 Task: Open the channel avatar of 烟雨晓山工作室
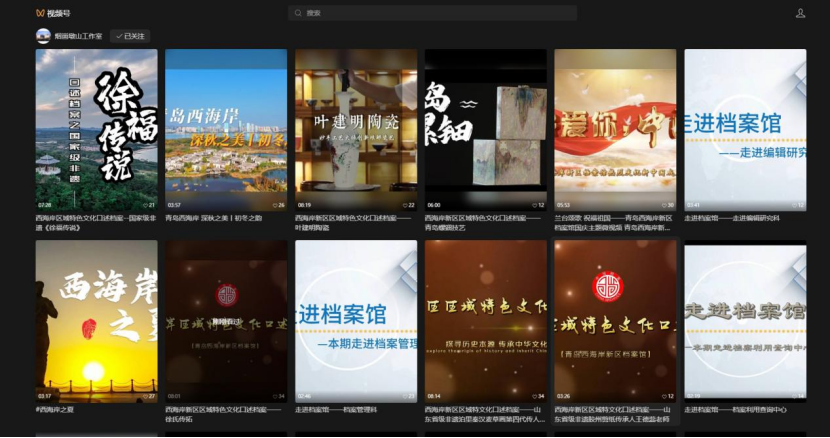(43, 36)
